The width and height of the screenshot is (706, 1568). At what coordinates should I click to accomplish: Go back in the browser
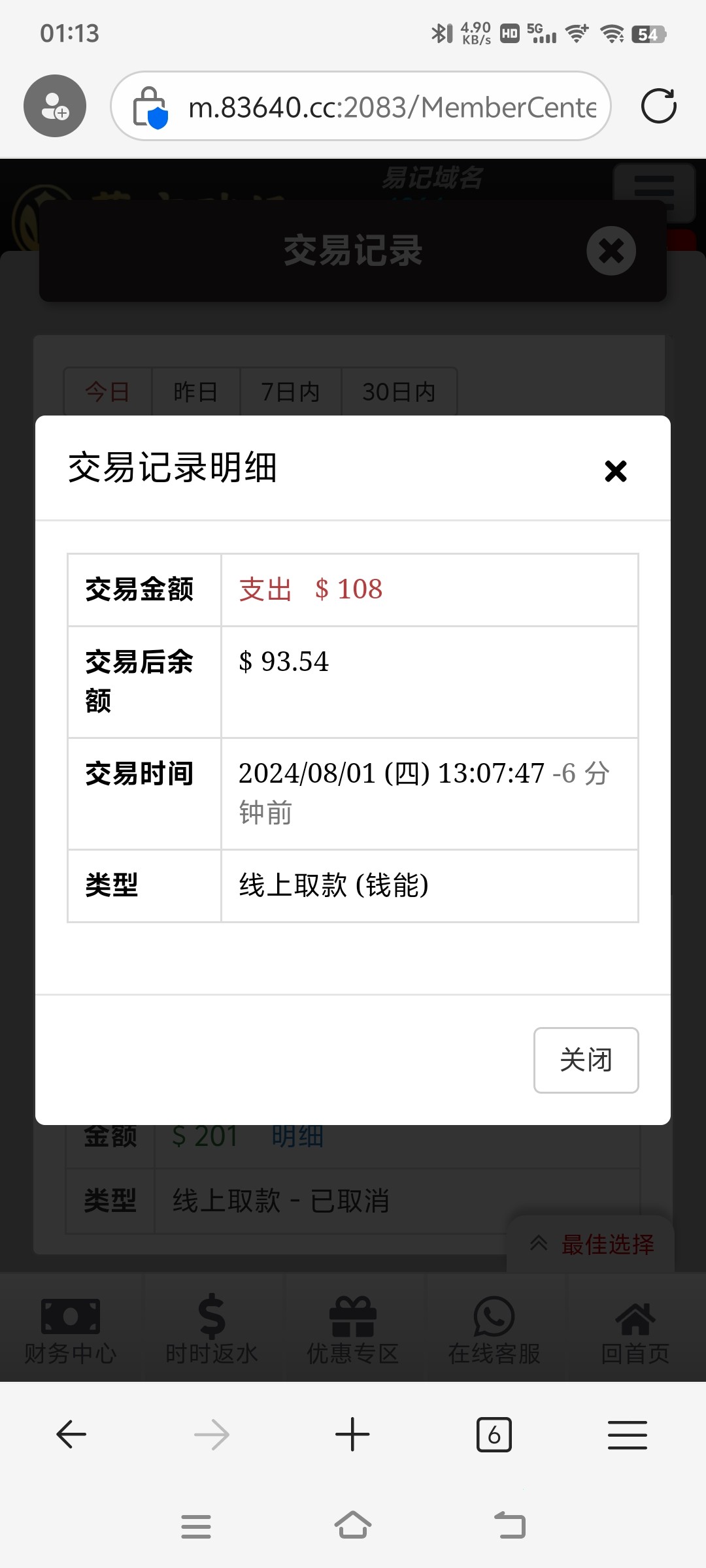point(71,1435)
